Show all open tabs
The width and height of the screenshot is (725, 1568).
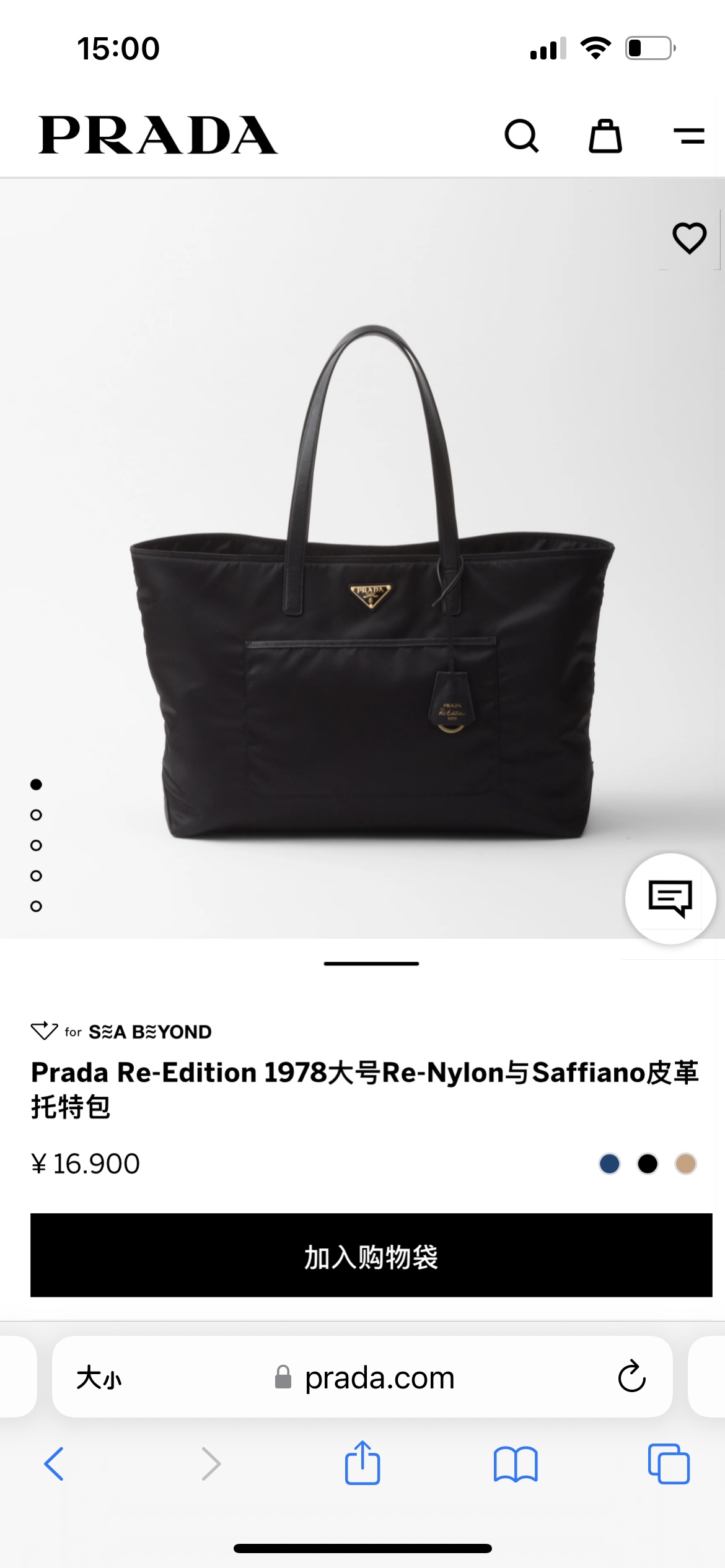coord(669,1464)
